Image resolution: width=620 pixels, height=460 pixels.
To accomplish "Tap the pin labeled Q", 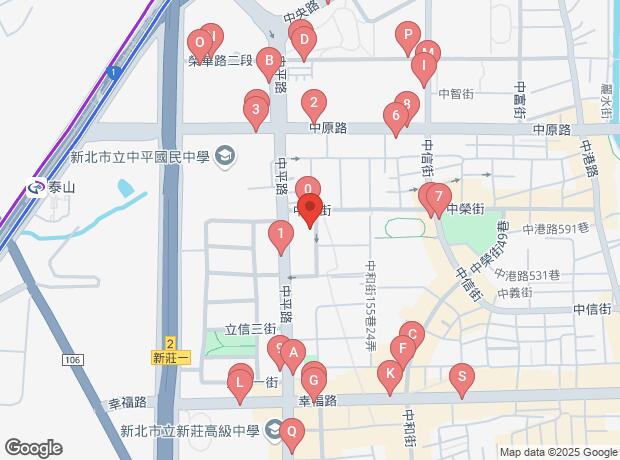I will point(291,432).
